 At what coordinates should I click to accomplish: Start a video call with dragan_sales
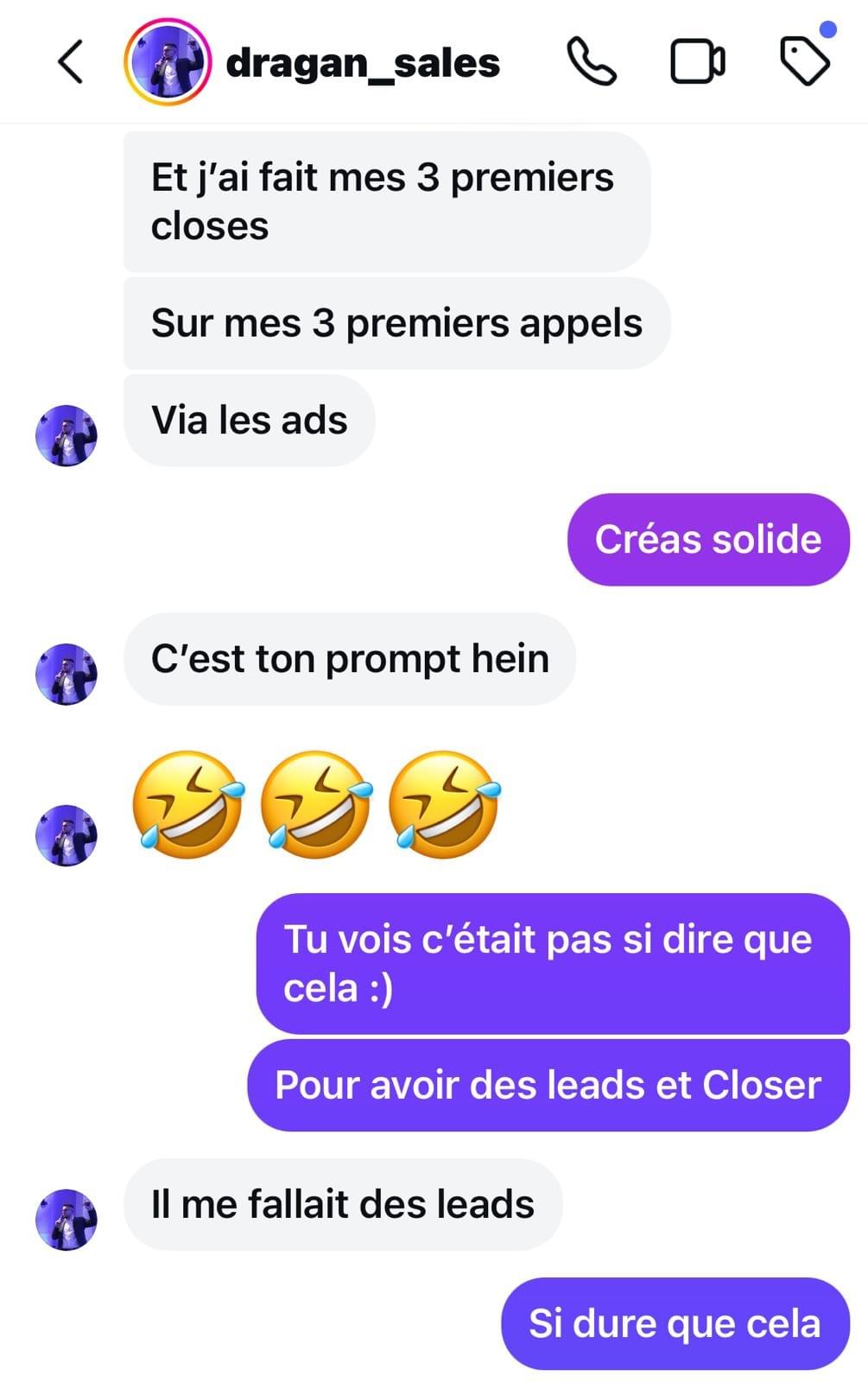coord(698,62)
